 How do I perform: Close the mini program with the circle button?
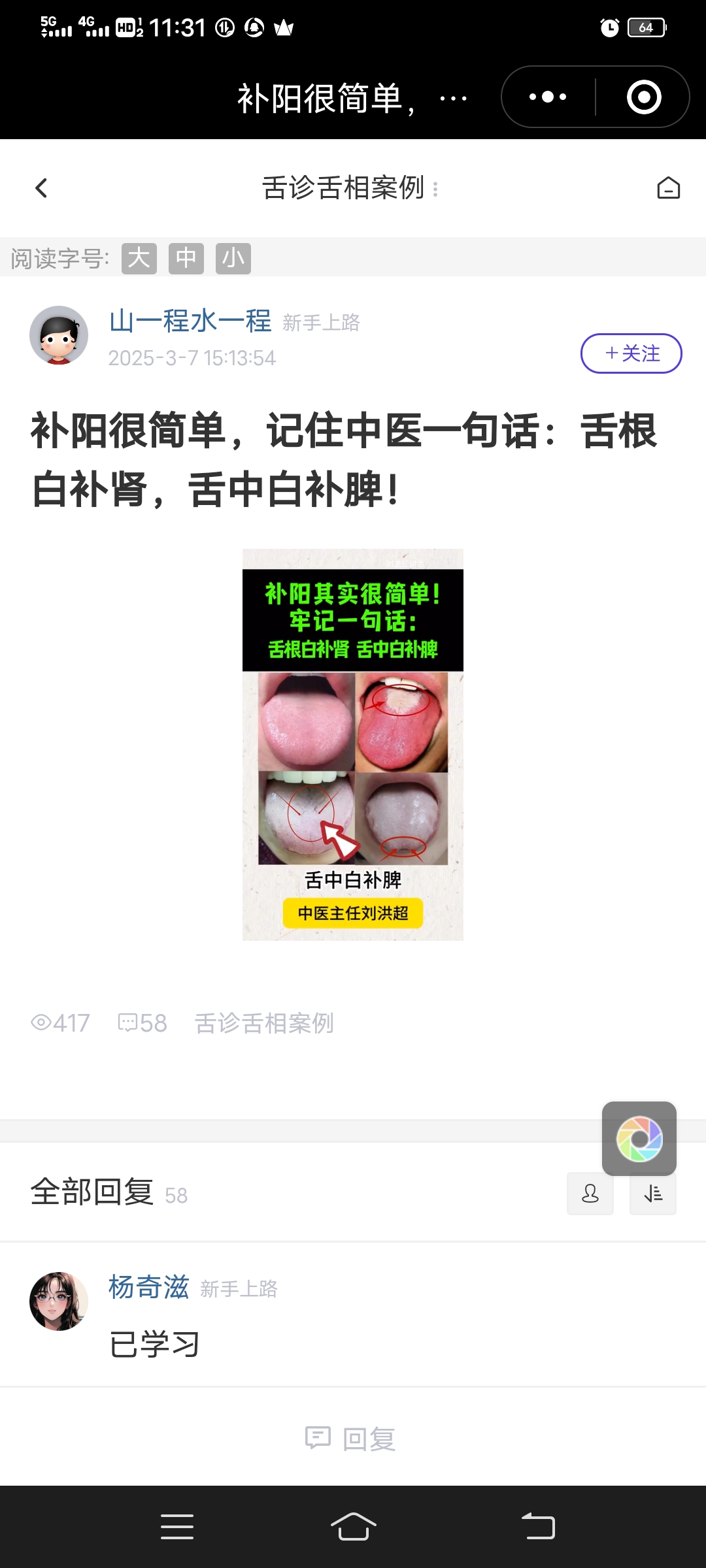tap(644, 97)
